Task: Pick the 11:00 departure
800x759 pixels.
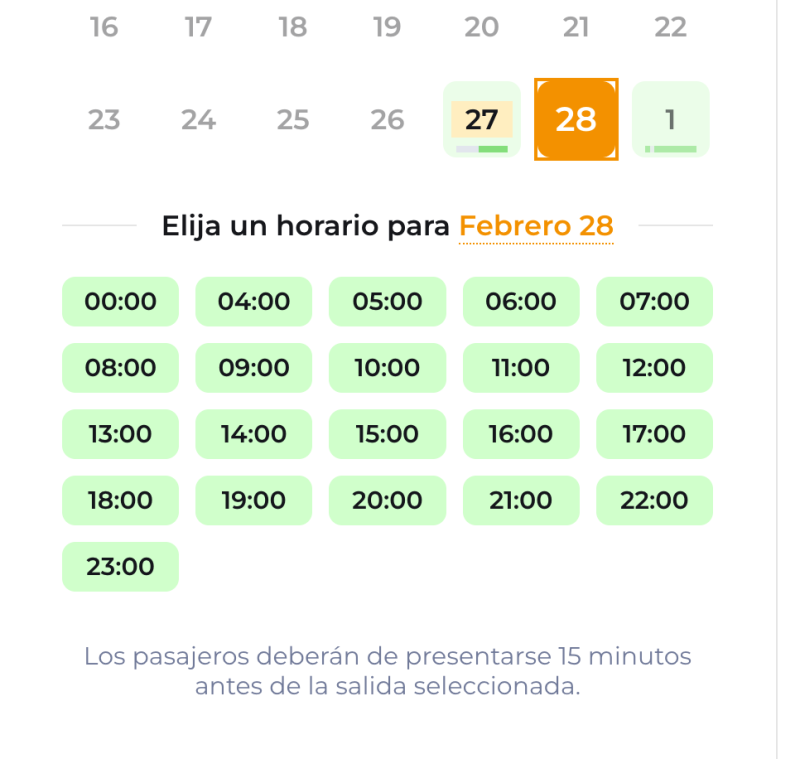Action: coord(521,368)
